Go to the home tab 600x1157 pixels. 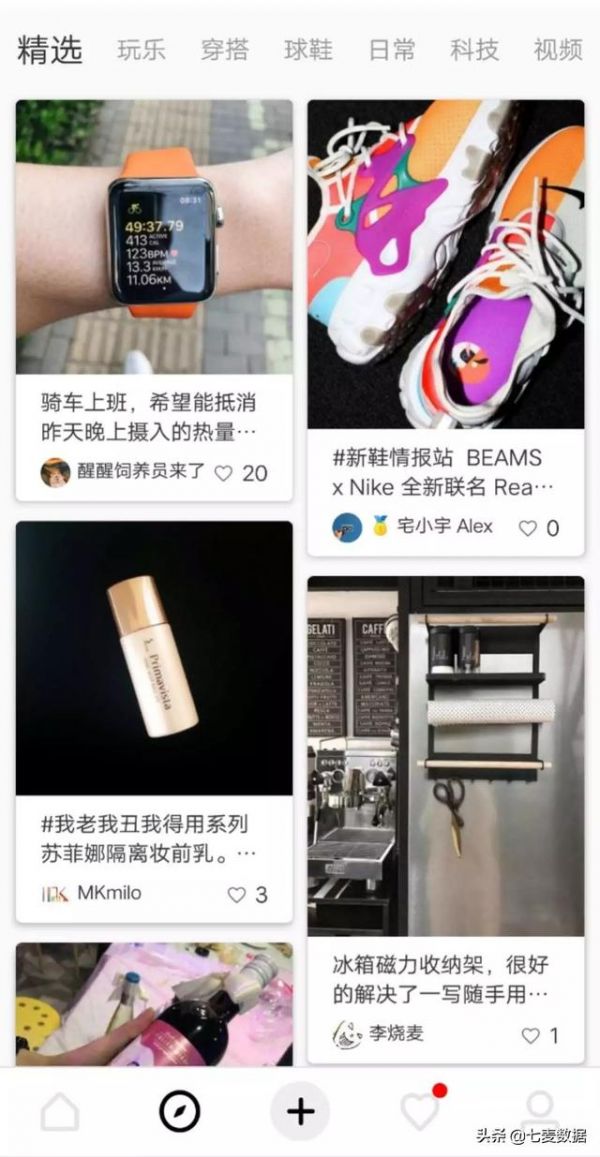coord(60,1111)
